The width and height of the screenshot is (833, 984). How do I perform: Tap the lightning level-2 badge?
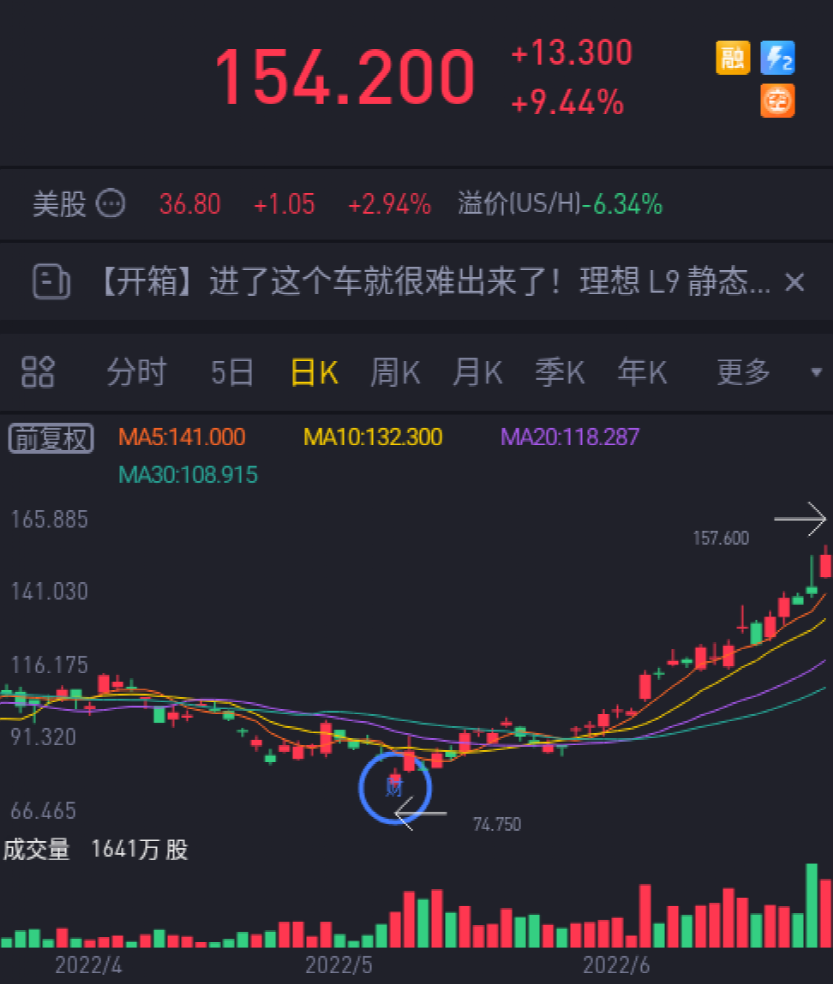778,59
